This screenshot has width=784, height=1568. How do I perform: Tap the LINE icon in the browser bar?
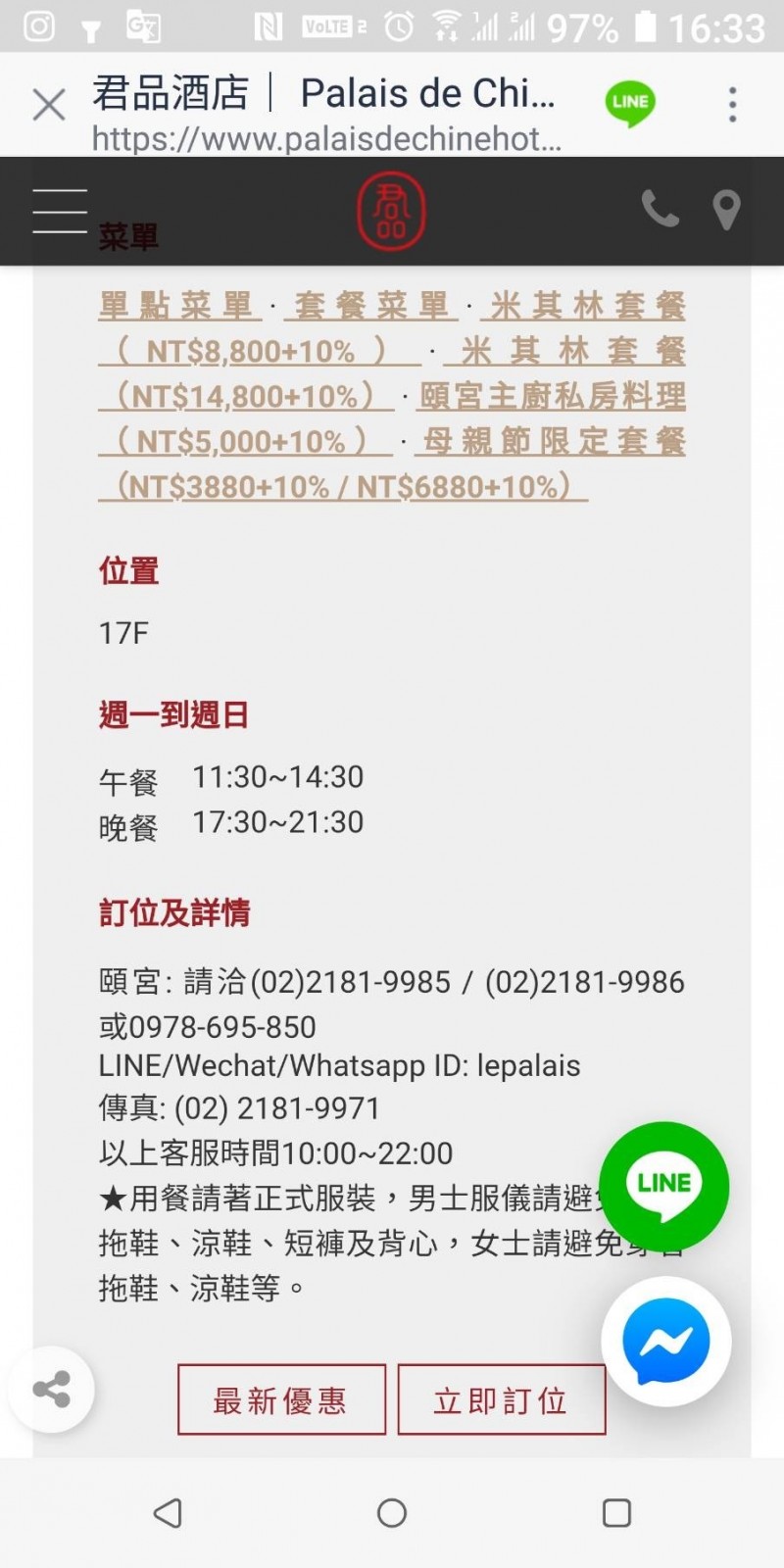[629, 103]
